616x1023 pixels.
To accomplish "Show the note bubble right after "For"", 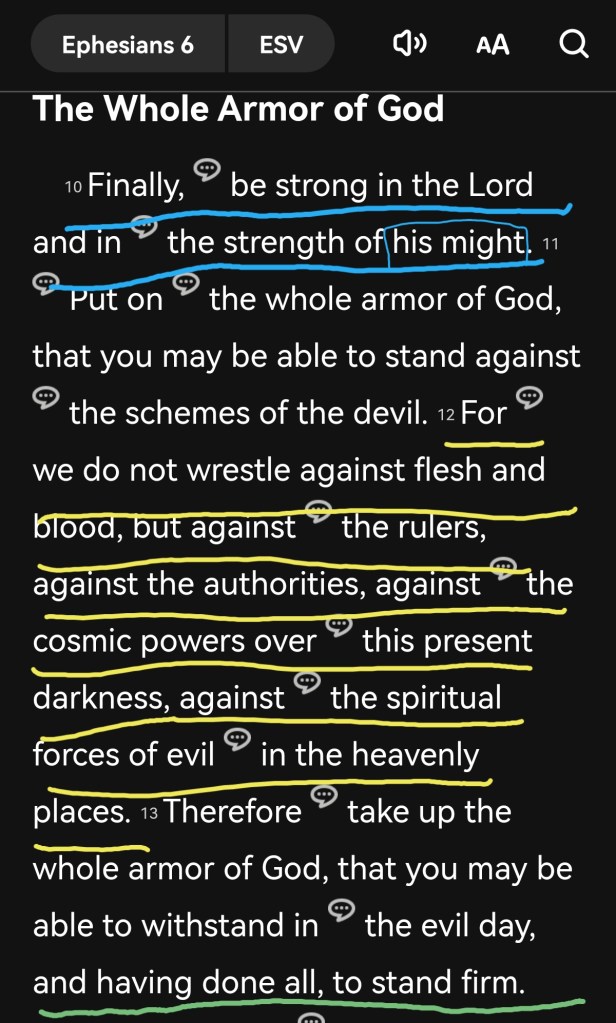I will coord(531,397).
